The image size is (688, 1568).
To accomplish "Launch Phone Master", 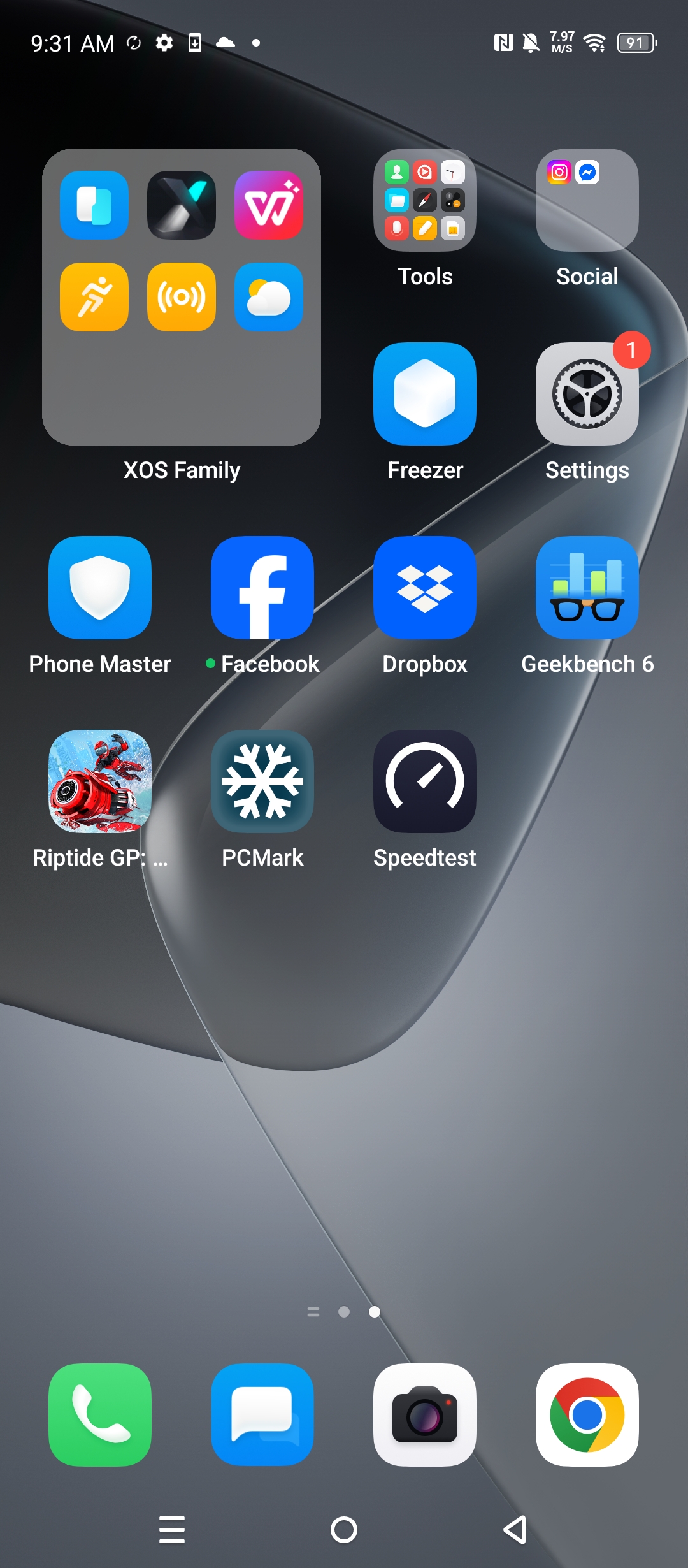I will point(100,588).
